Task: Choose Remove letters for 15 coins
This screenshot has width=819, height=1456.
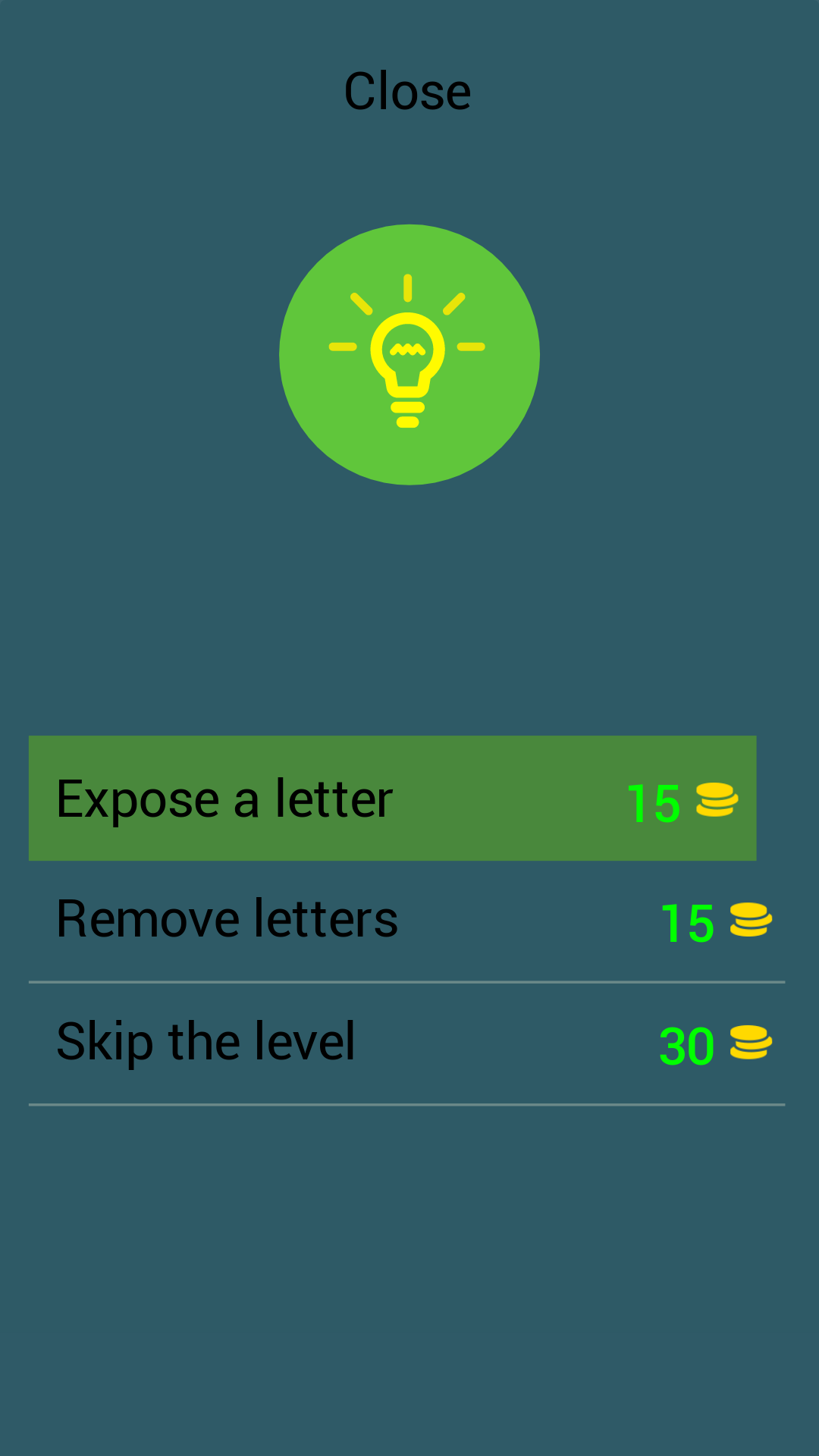Action: pos(407,920)
